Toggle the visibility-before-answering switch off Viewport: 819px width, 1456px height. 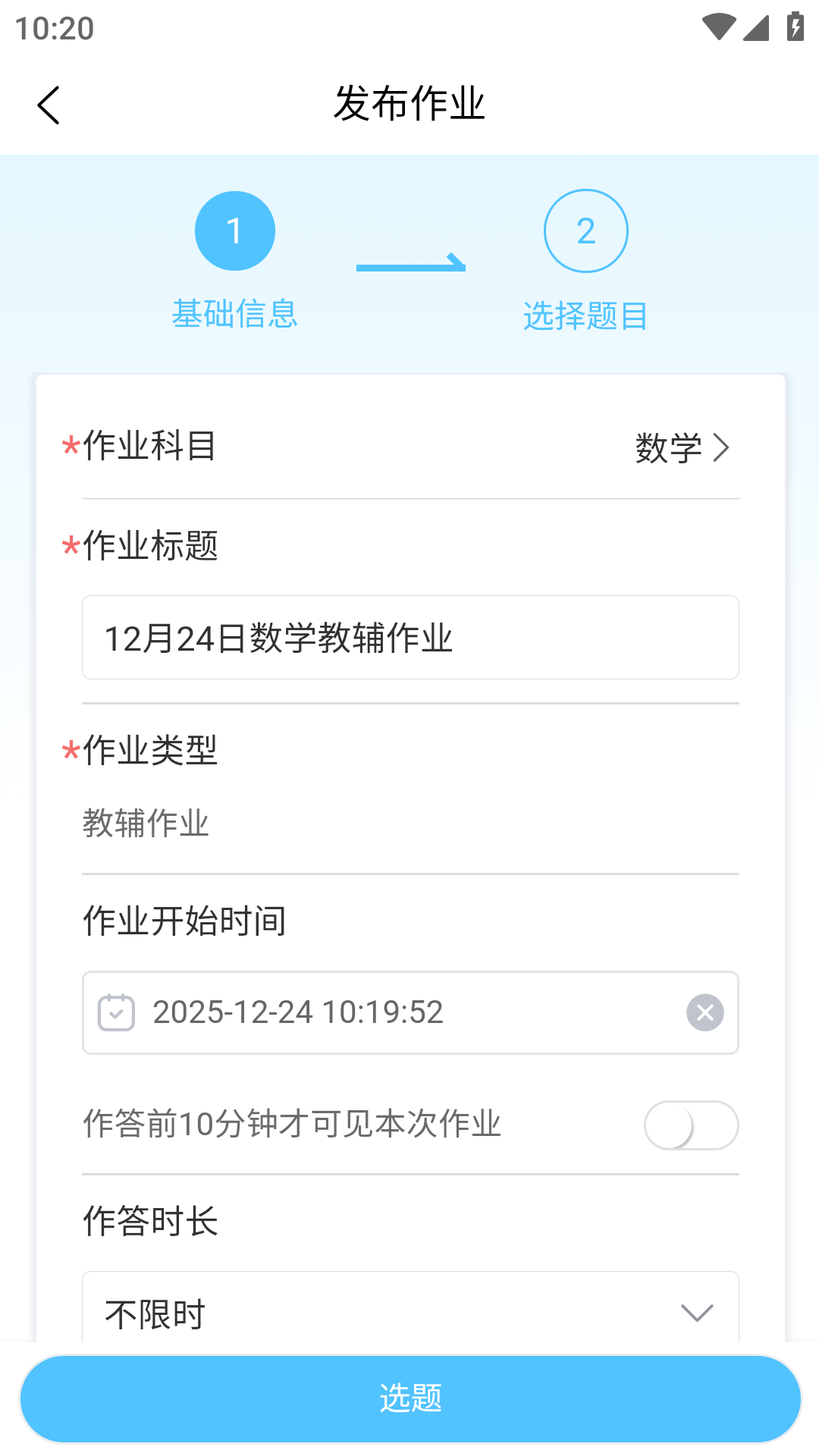[691, 1125]
